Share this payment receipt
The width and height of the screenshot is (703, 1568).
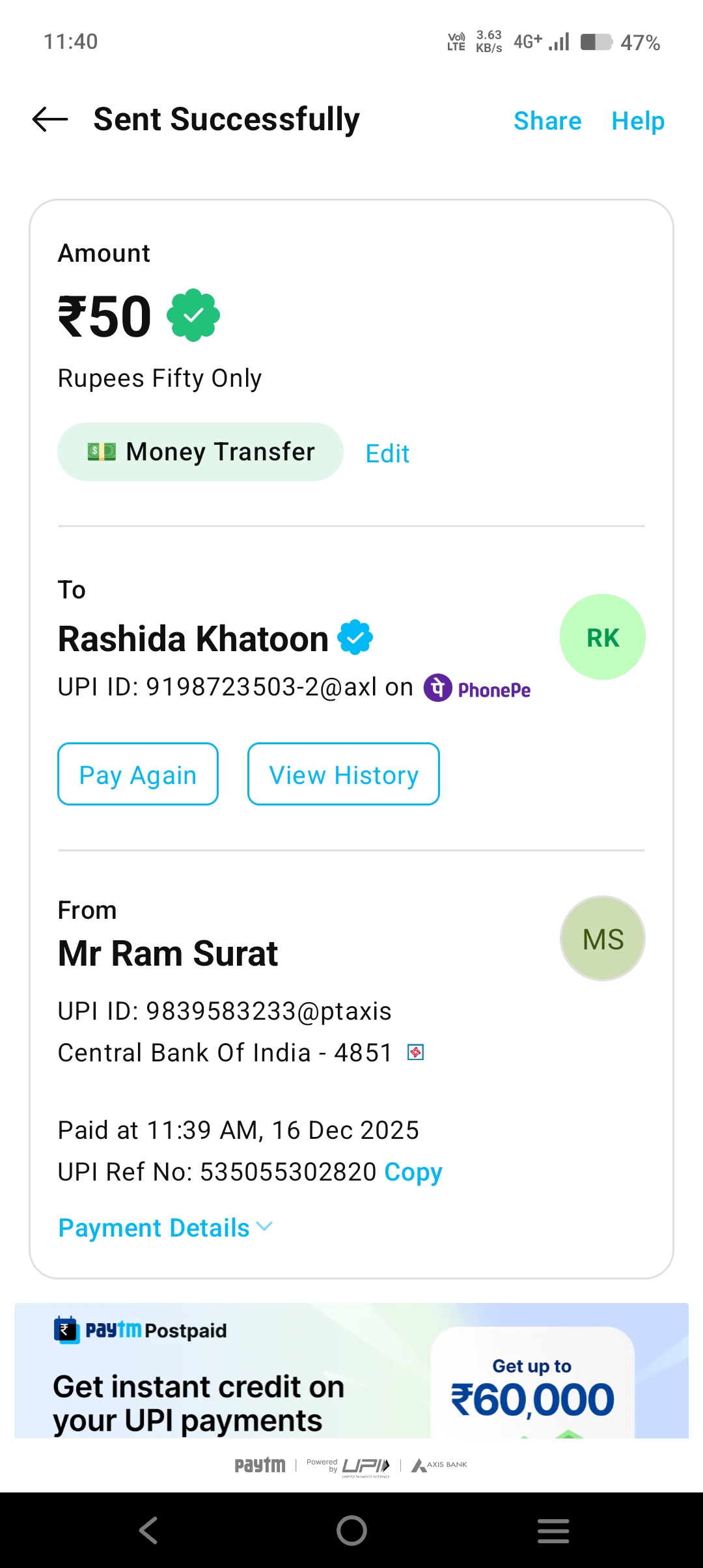click(x=547, y=121)
